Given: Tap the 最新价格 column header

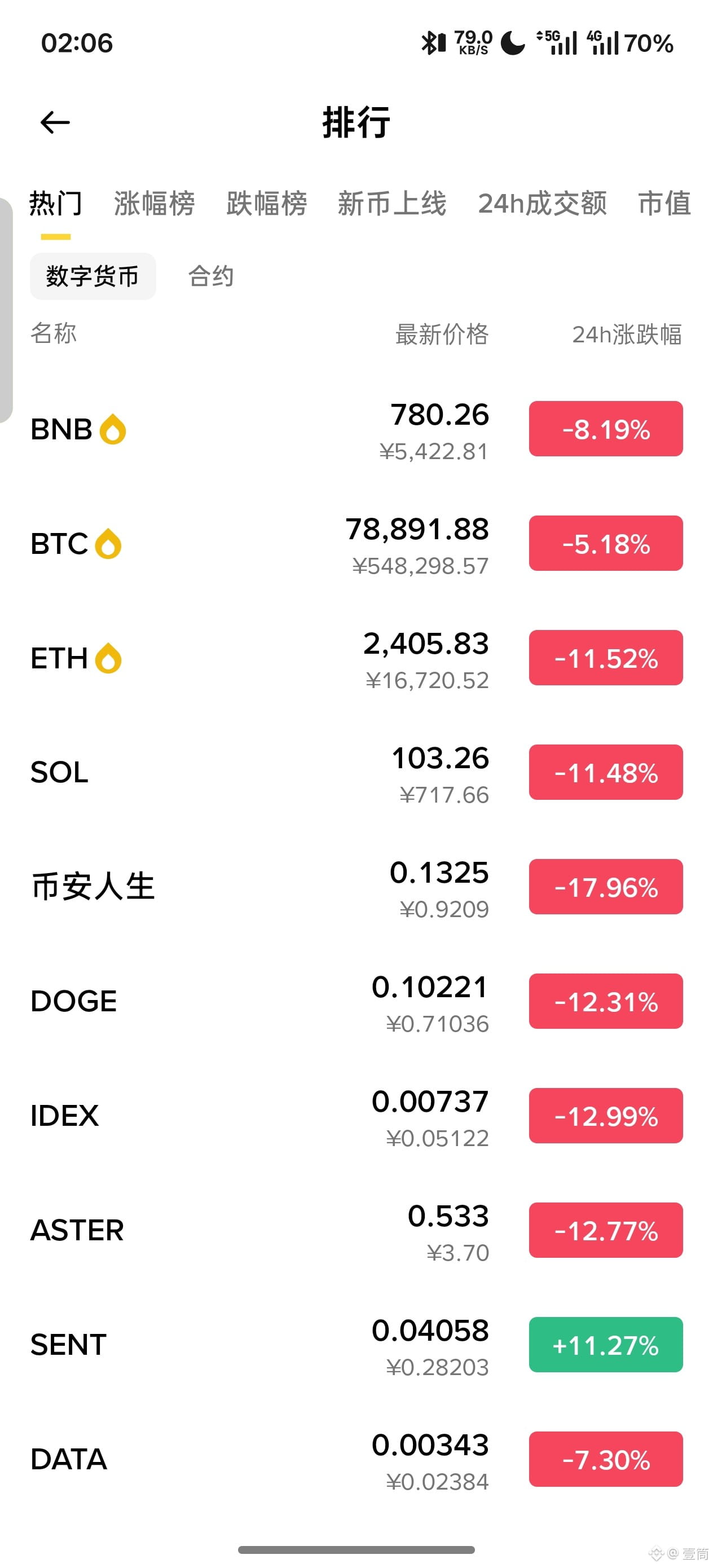Looking at the screenshot, I should (442, 334).
